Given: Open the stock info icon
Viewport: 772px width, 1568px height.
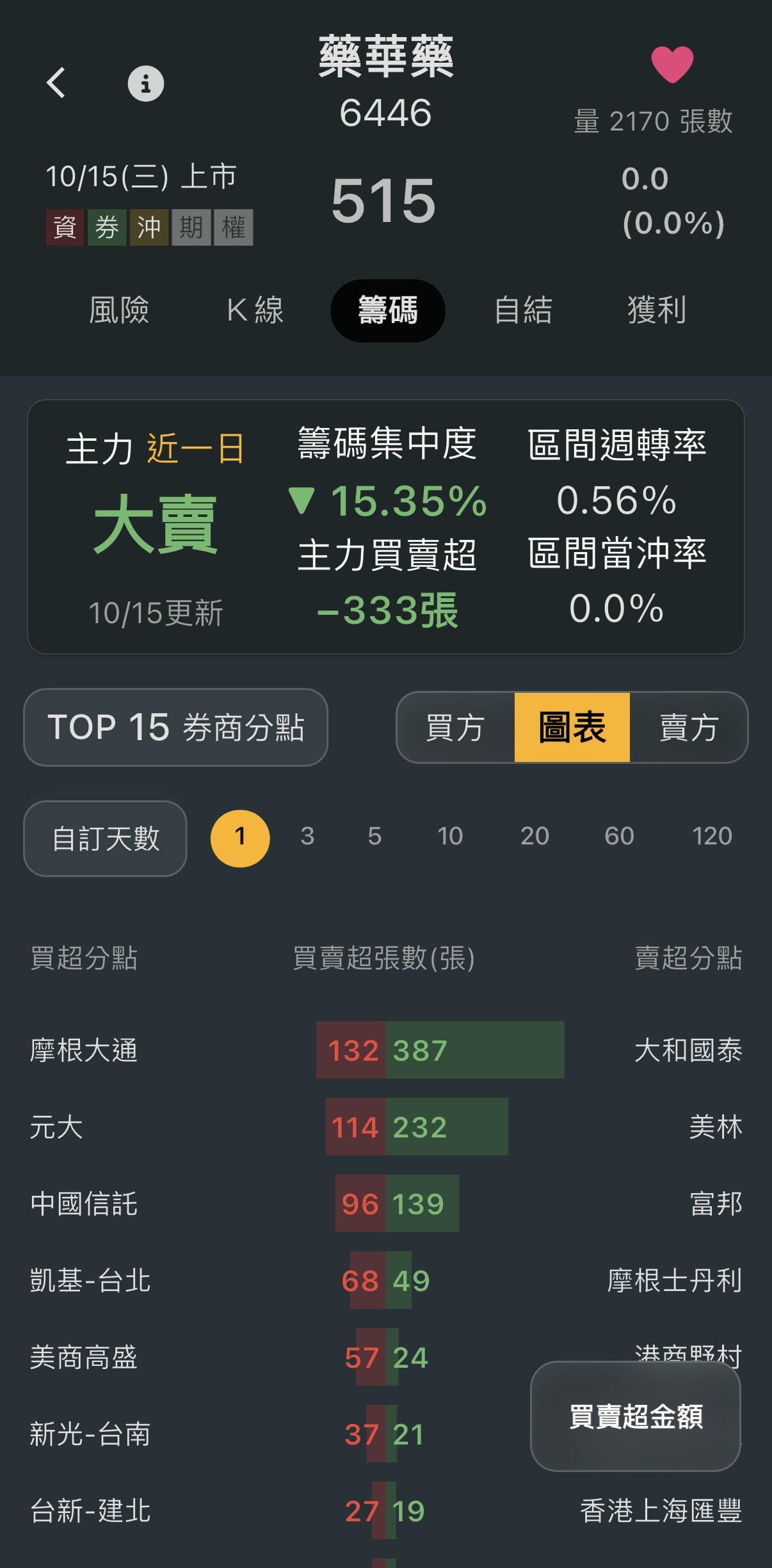Looking at the screenshot, I should (146, 84).
